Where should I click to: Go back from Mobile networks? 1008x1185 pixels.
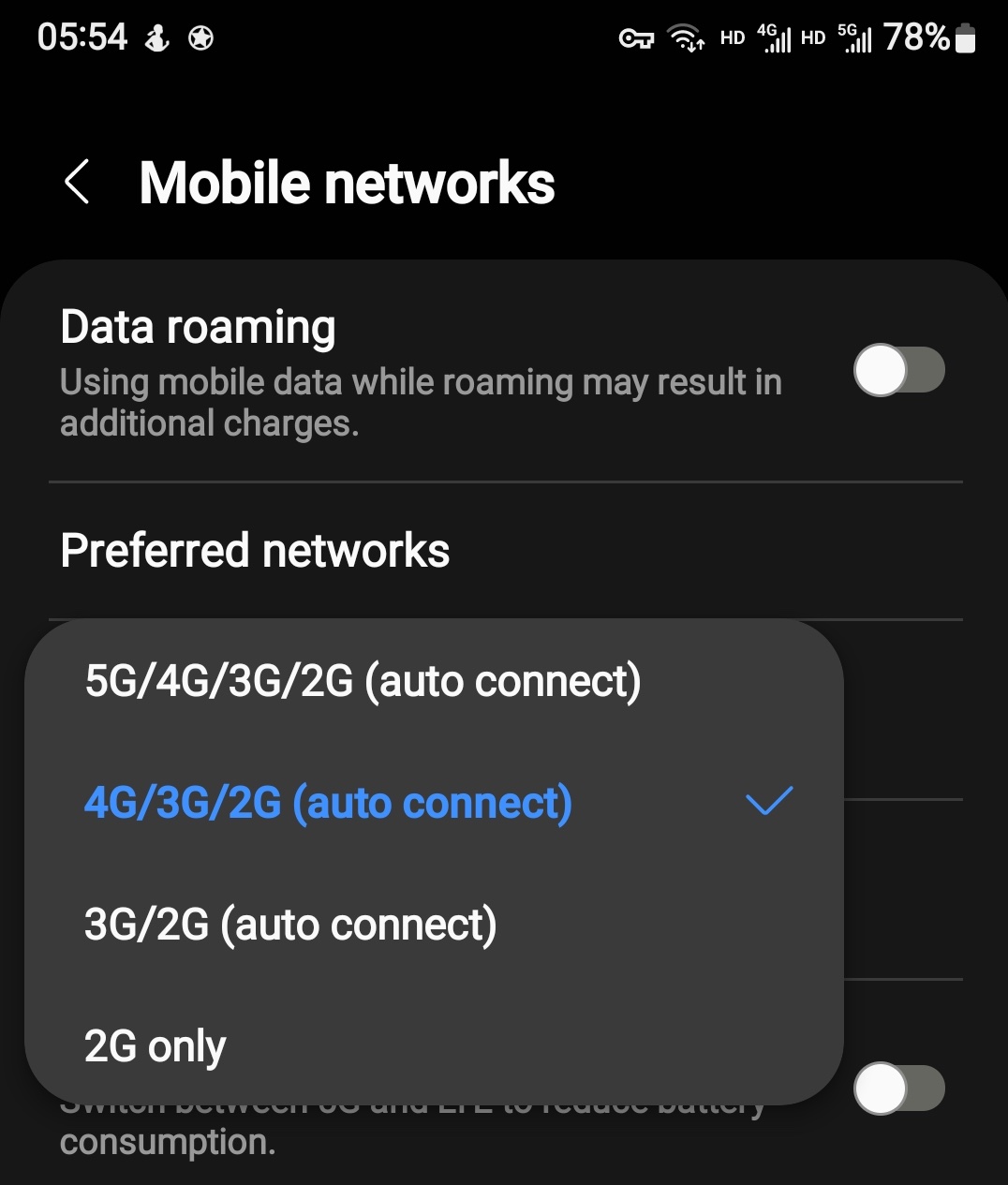pos(77,182)
